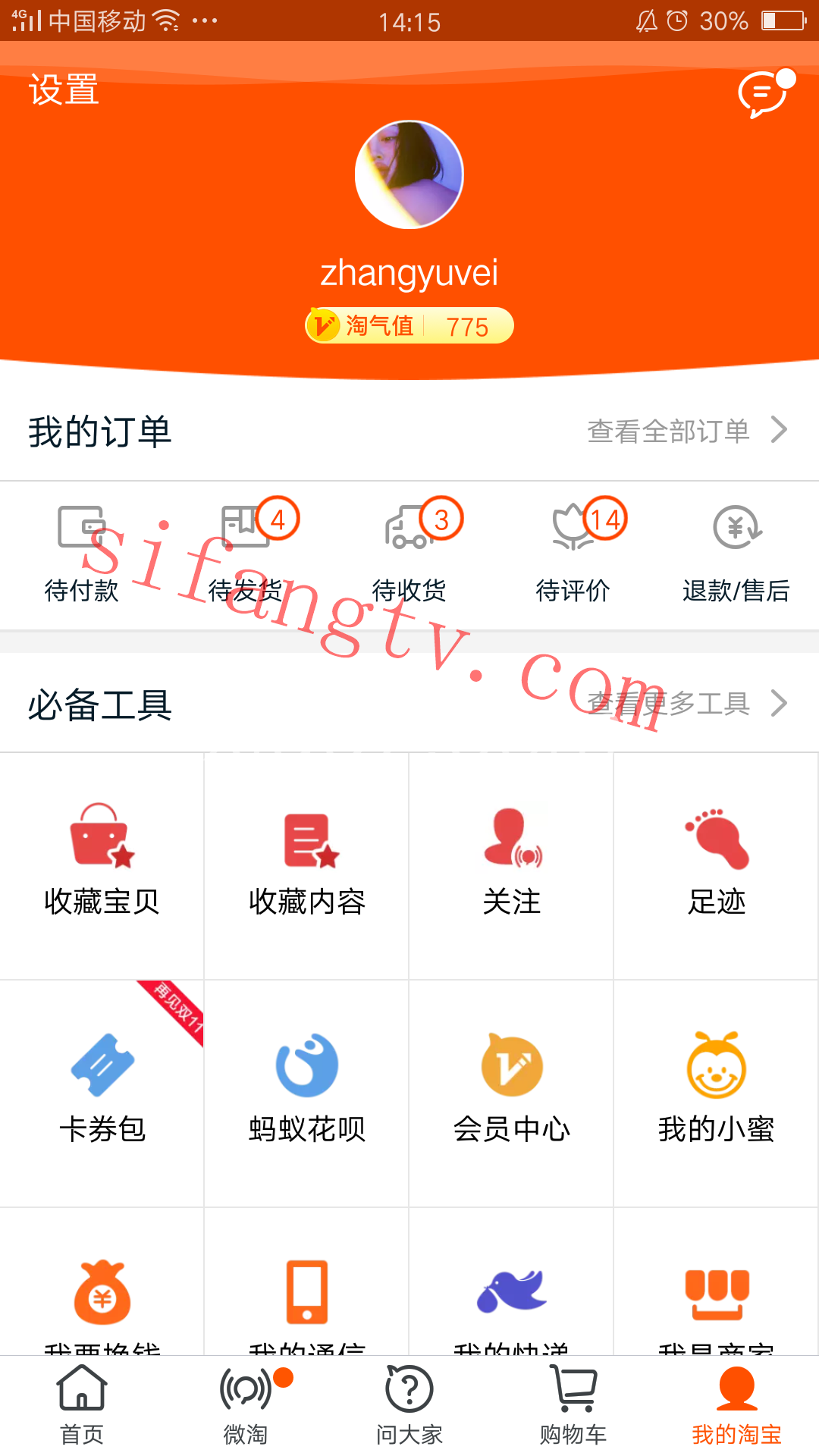Open the 淘气值 775 badge

(409, 326)
